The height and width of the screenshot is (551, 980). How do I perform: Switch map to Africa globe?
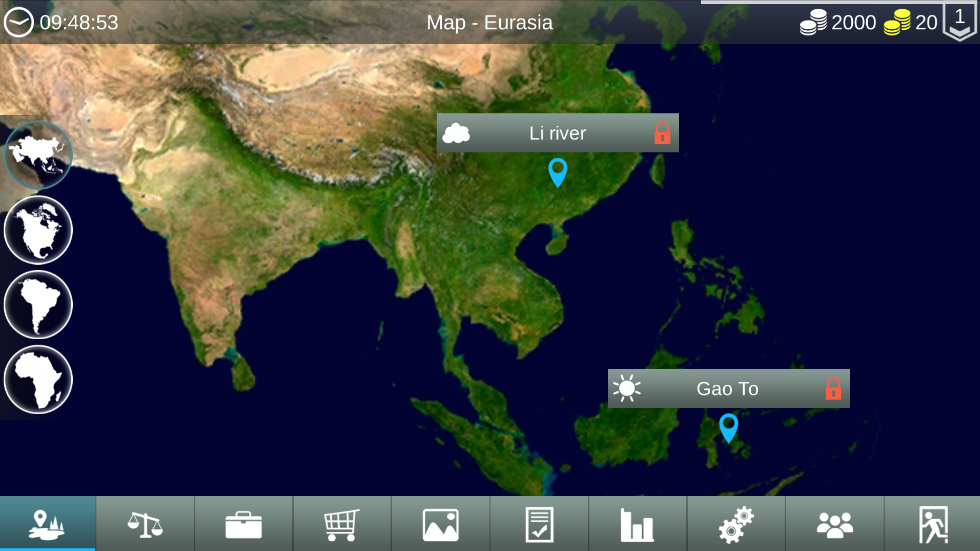pos(38,379)
